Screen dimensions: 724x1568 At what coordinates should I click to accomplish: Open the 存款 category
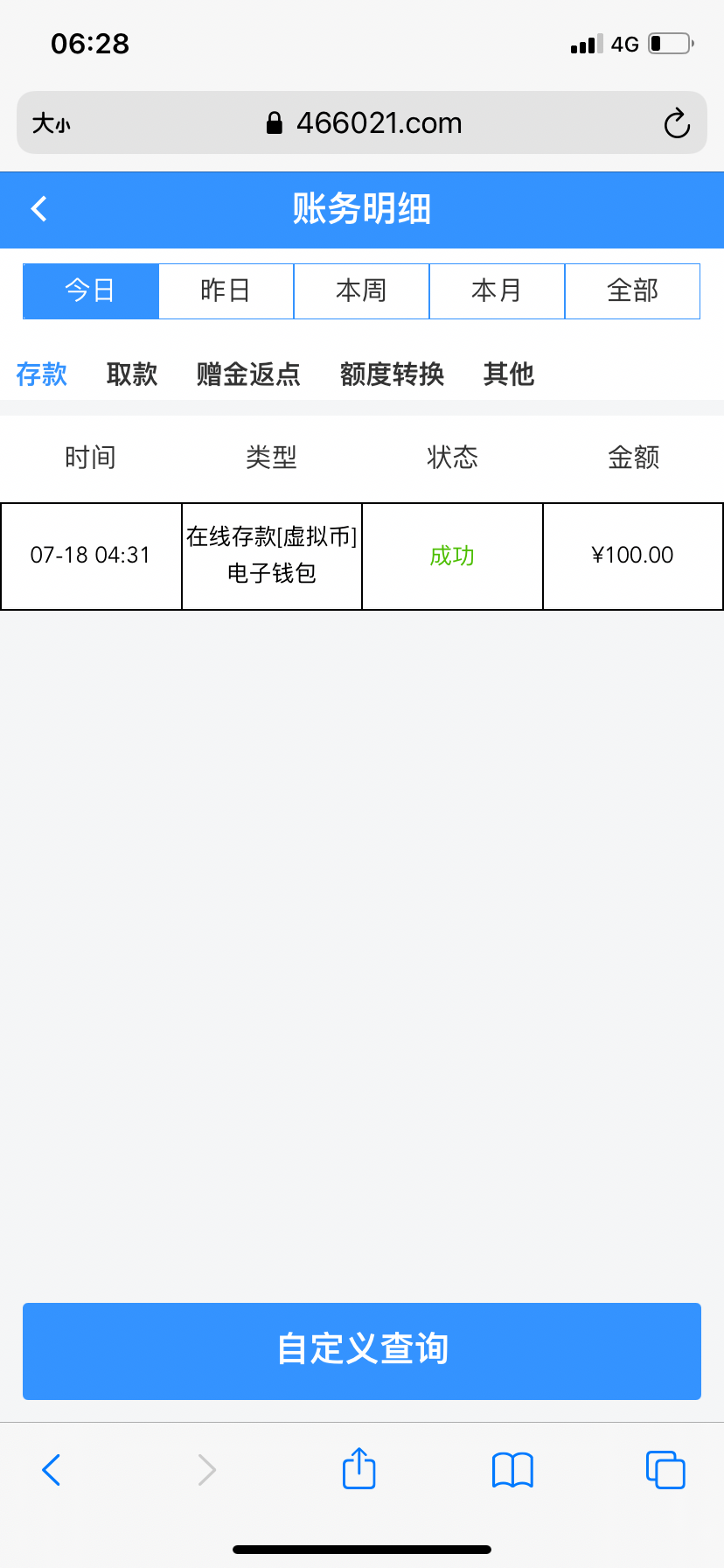42,374
